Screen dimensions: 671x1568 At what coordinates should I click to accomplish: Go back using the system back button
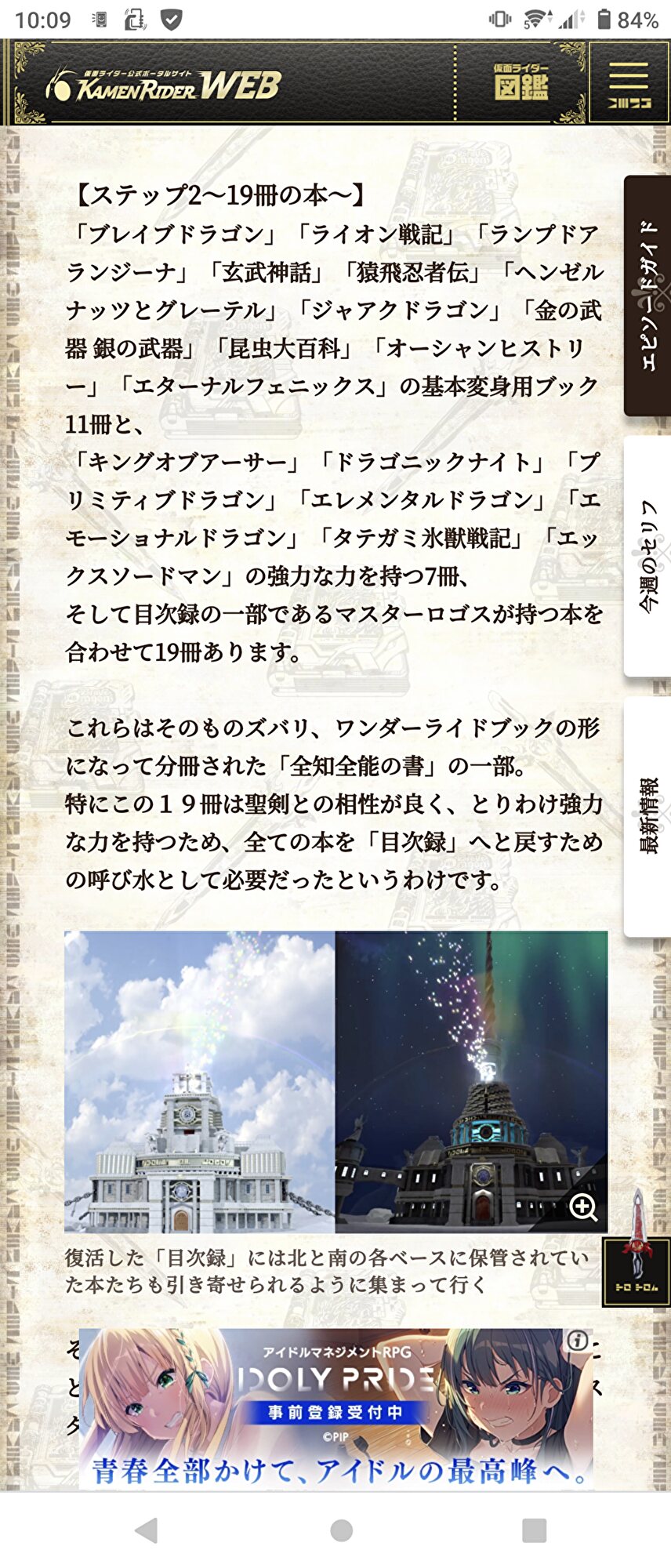(x=147, y=1530)
